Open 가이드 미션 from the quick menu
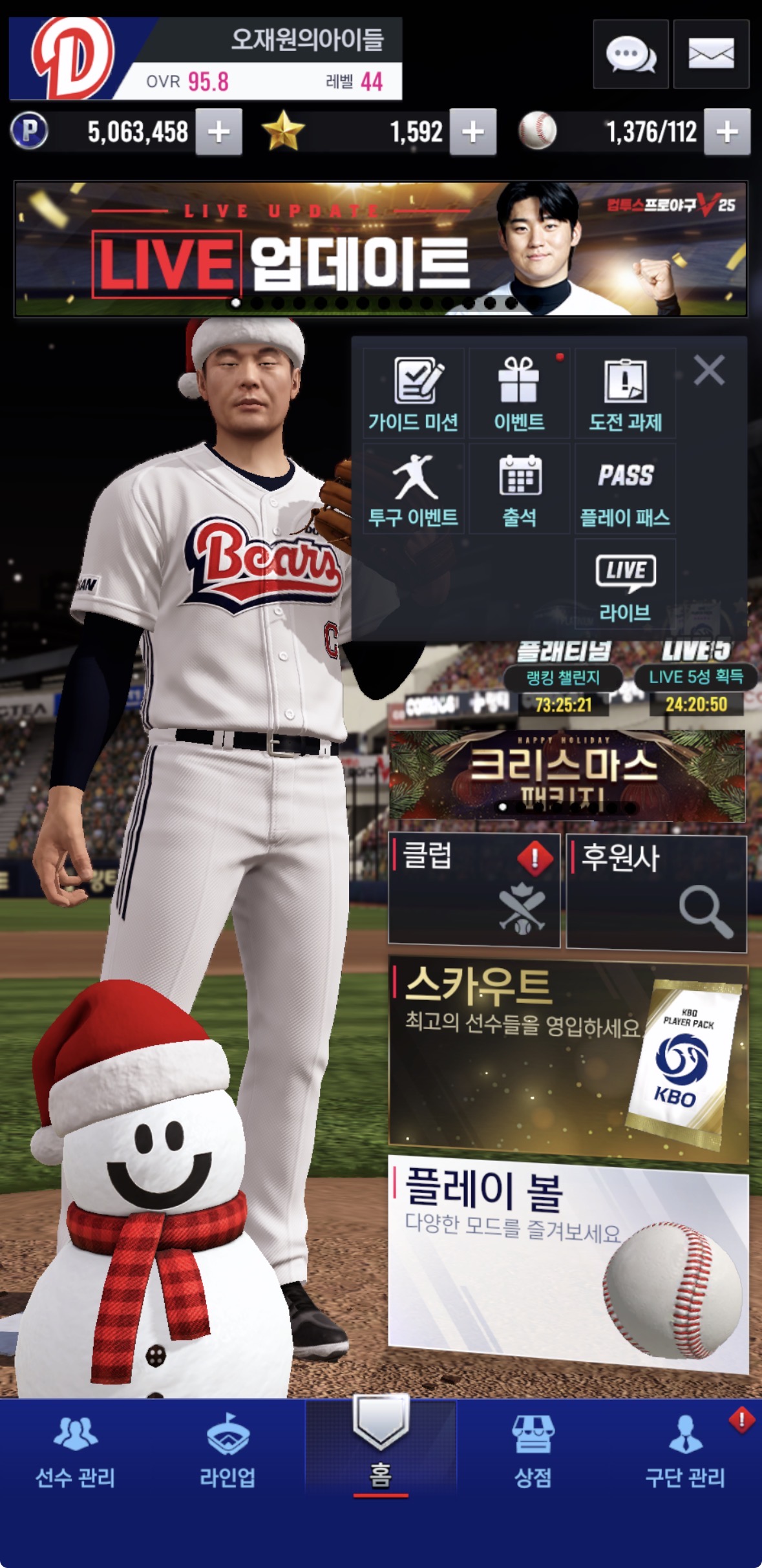The height and width of the screenshot is (1568, 762). coord(414,394)
